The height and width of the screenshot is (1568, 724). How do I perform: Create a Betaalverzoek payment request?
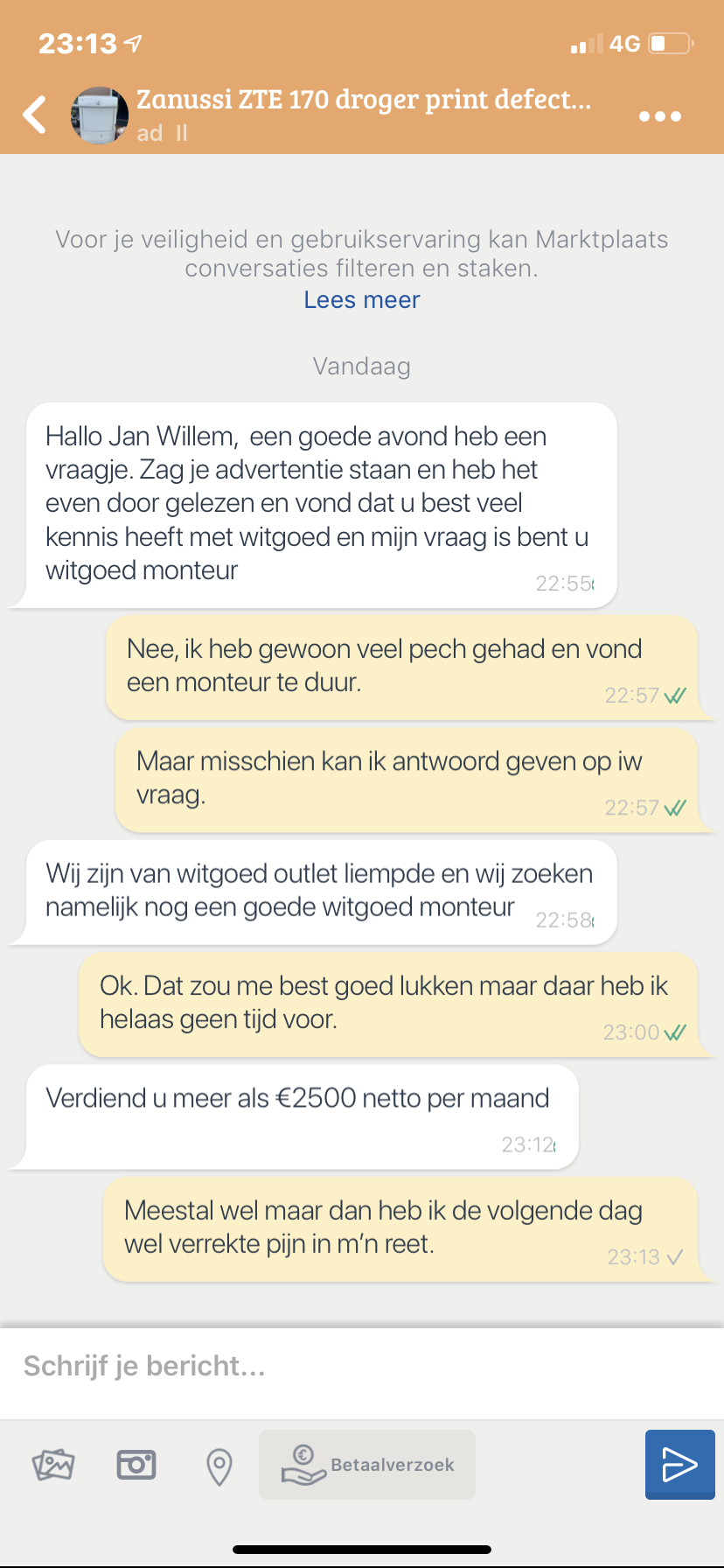[367, 1465]
